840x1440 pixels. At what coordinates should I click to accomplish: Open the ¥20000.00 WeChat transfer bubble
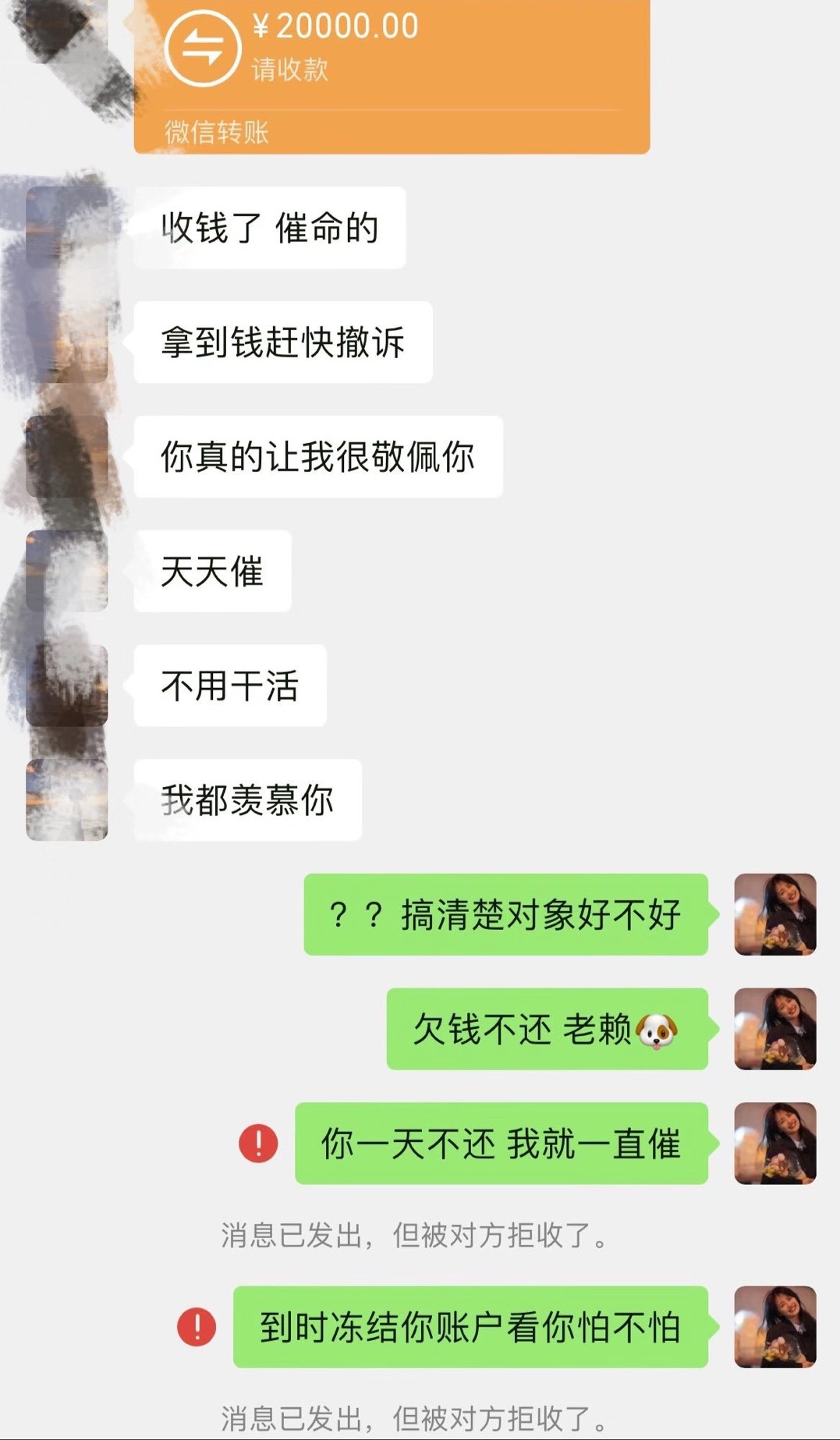point(392,76)
